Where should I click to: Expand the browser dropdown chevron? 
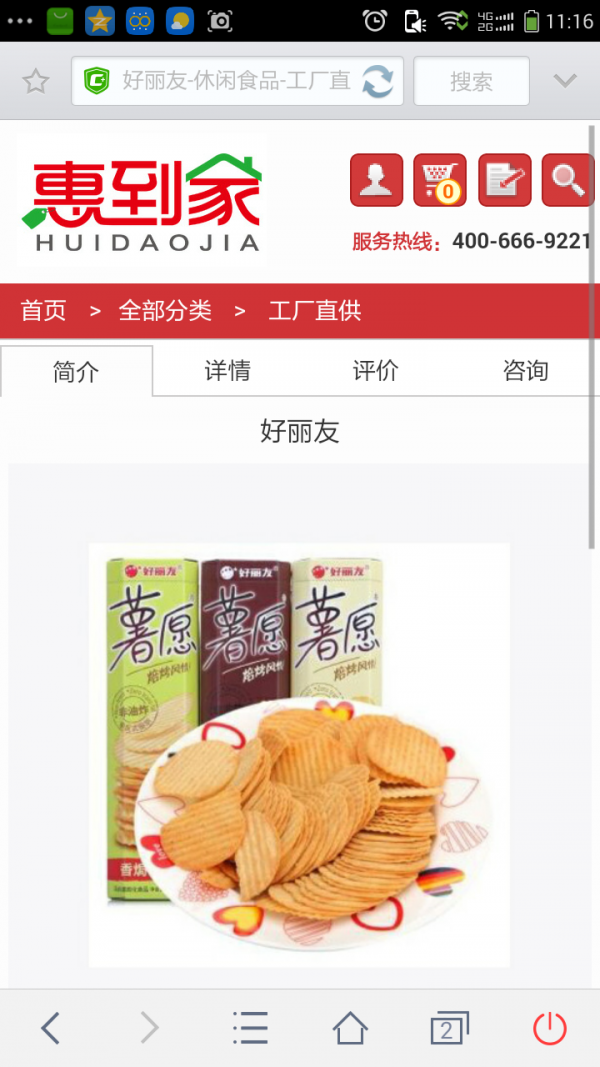tap(565, 81)
